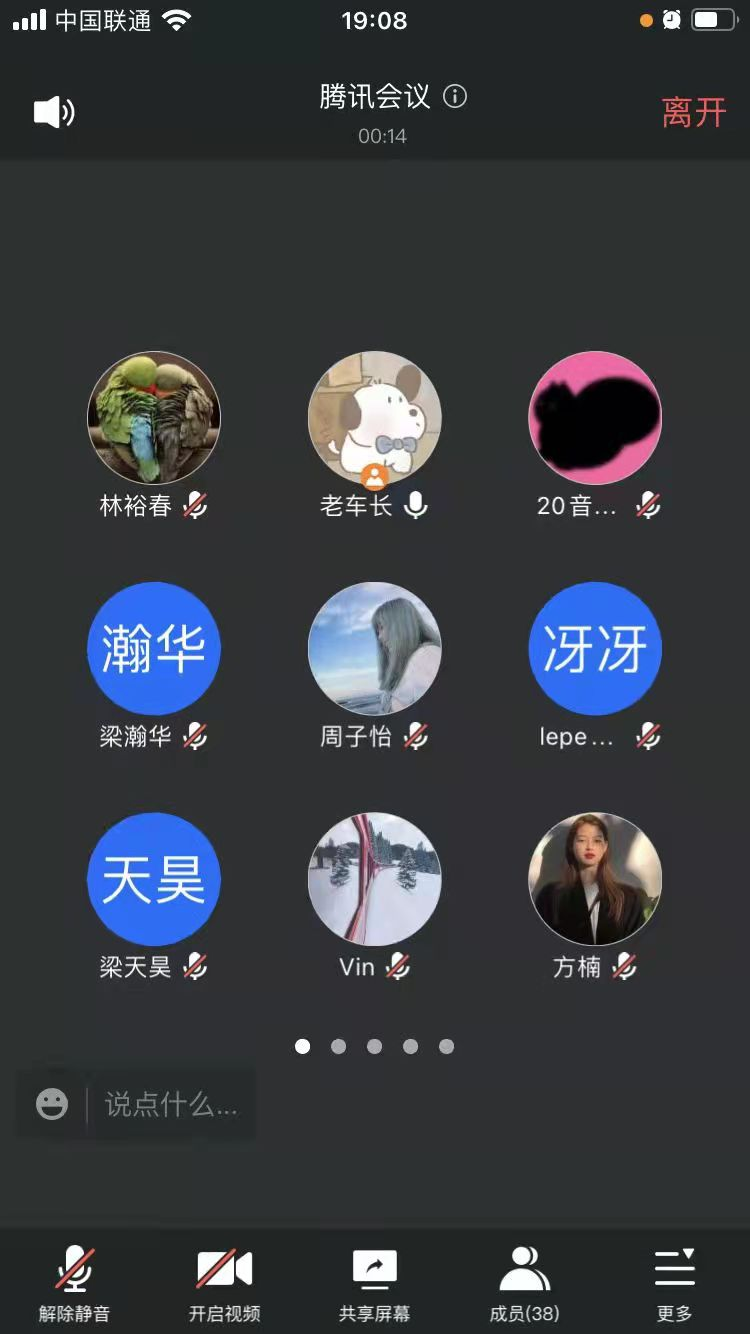The height and width of the screenshot is (1334, 750).
Task: Select the host 老车长 tile
Action: (x=375, y=418)
